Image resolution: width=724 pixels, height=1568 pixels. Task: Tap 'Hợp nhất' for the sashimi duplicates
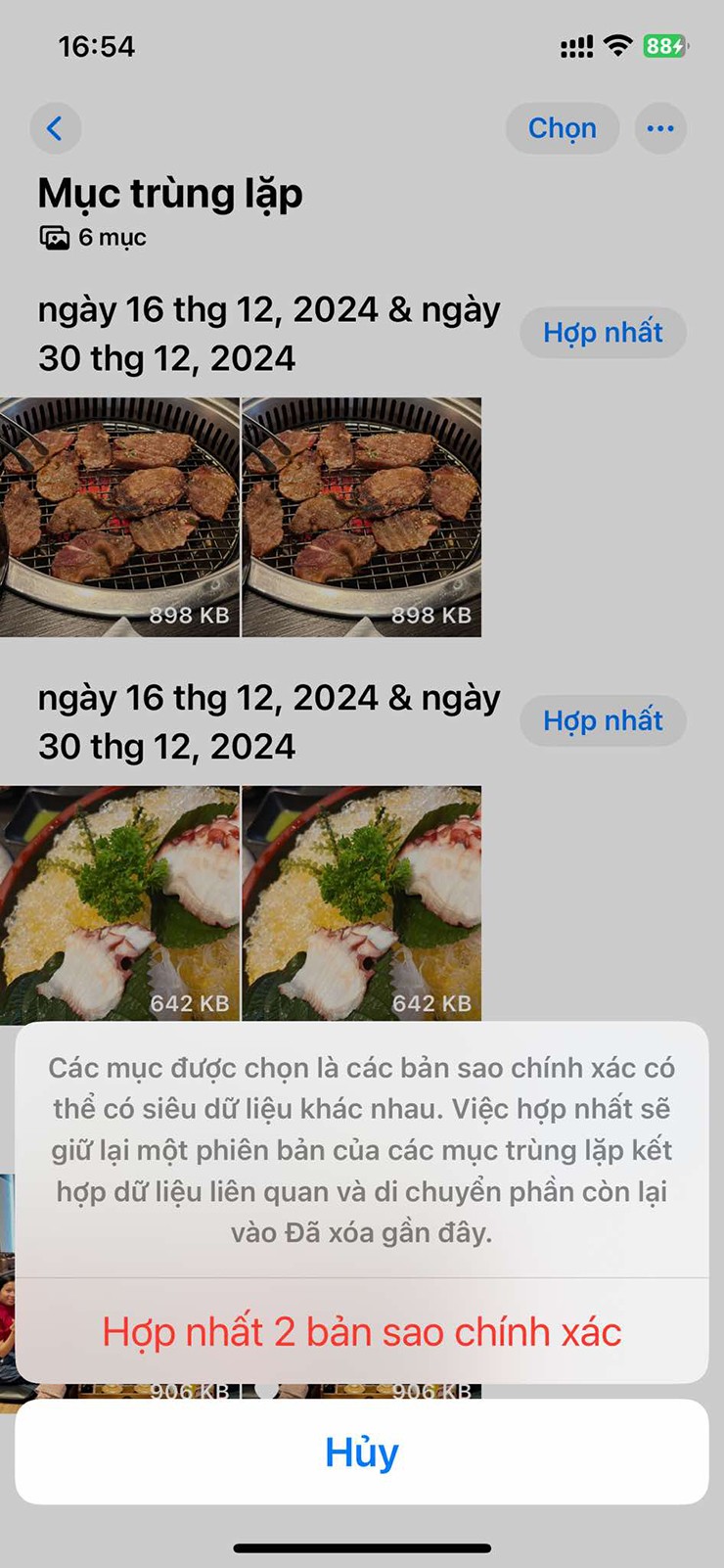coord(604,721)
